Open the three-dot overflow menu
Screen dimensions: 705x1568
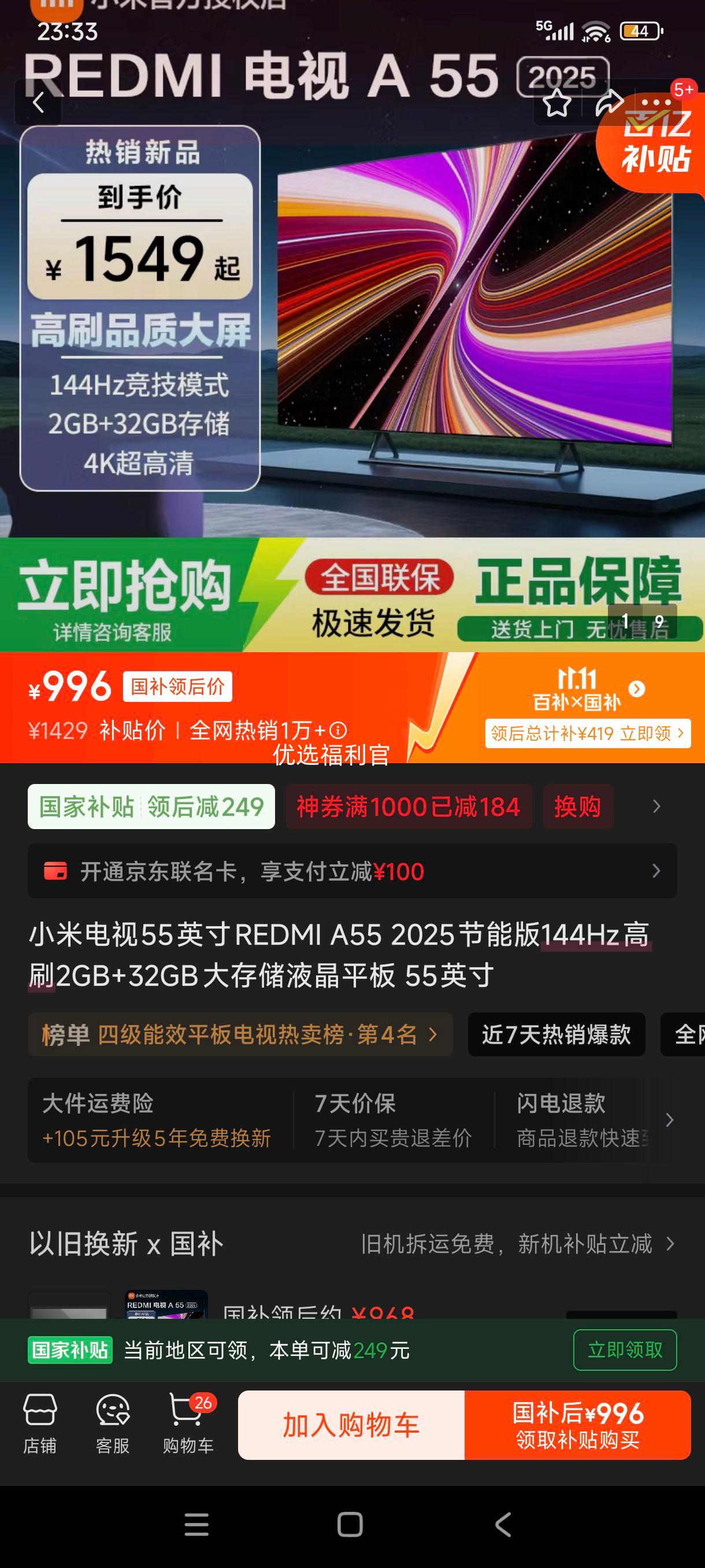point(656,103)
